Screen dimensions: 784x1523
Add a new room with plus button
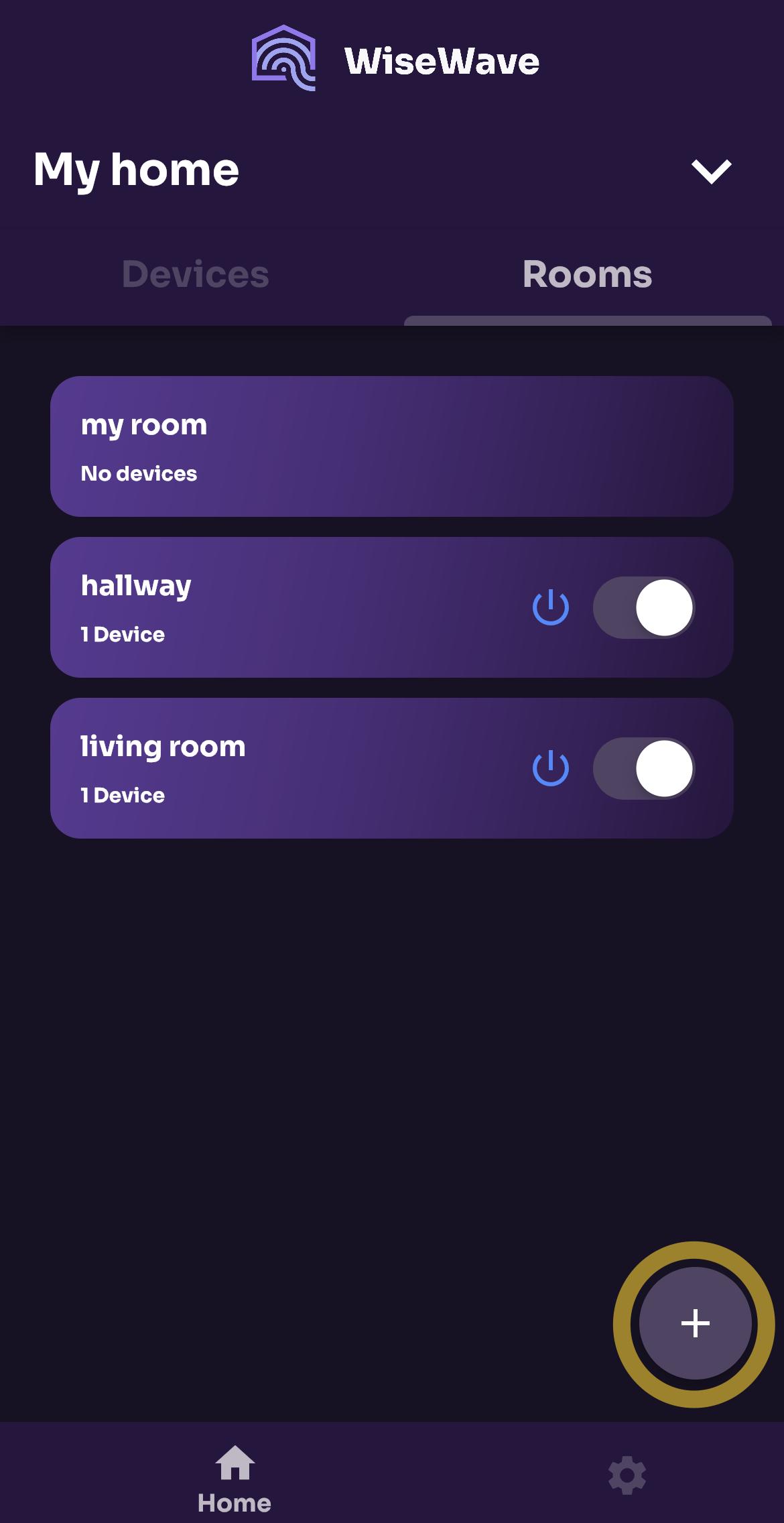click(x=695, y=1323)
